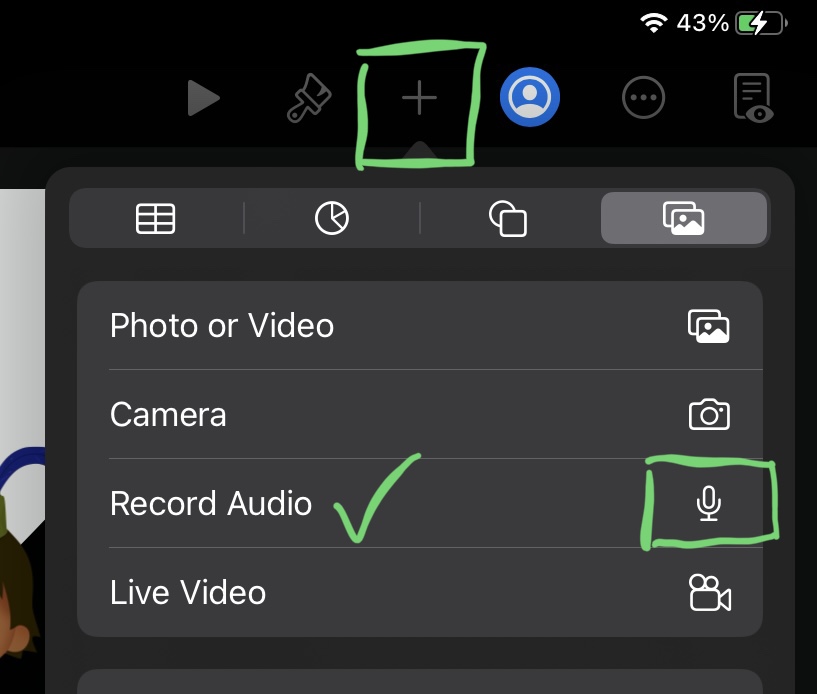
Task: Choose Photo or Video
Action: pyautogui.click(x=420, y=326)
